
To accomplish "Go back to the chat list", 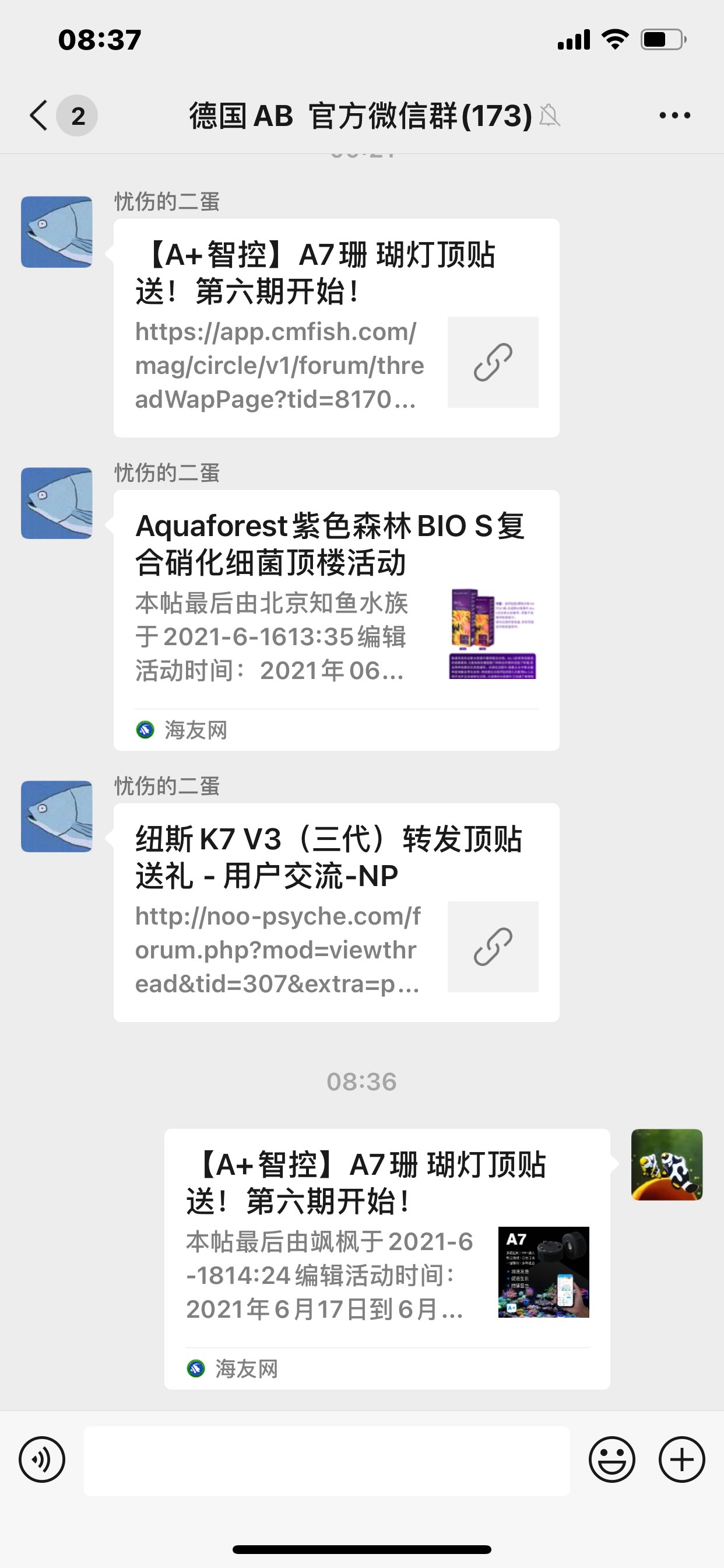I will coord(39,115).
